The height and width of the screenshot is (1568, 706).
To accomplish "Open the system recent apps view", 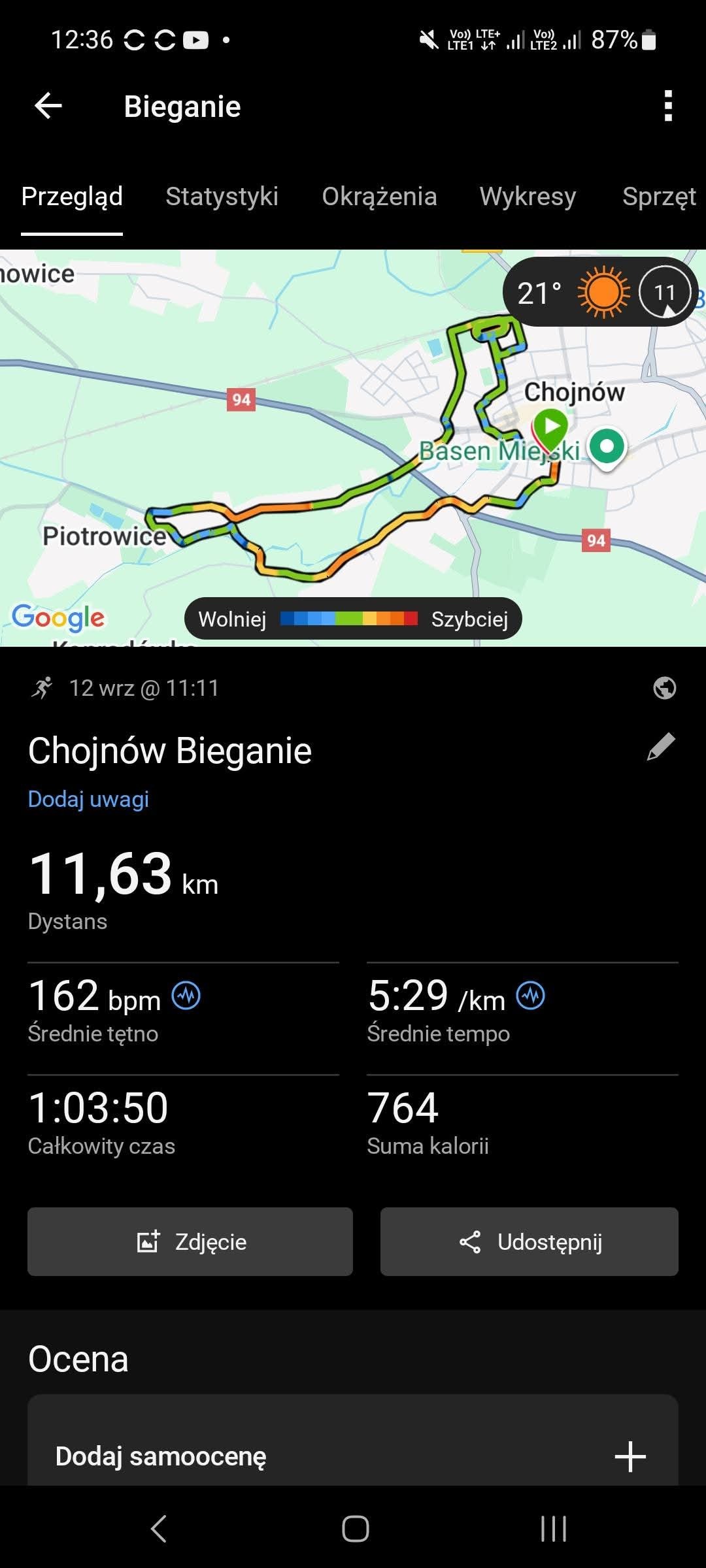I will tap(553, 1529).
